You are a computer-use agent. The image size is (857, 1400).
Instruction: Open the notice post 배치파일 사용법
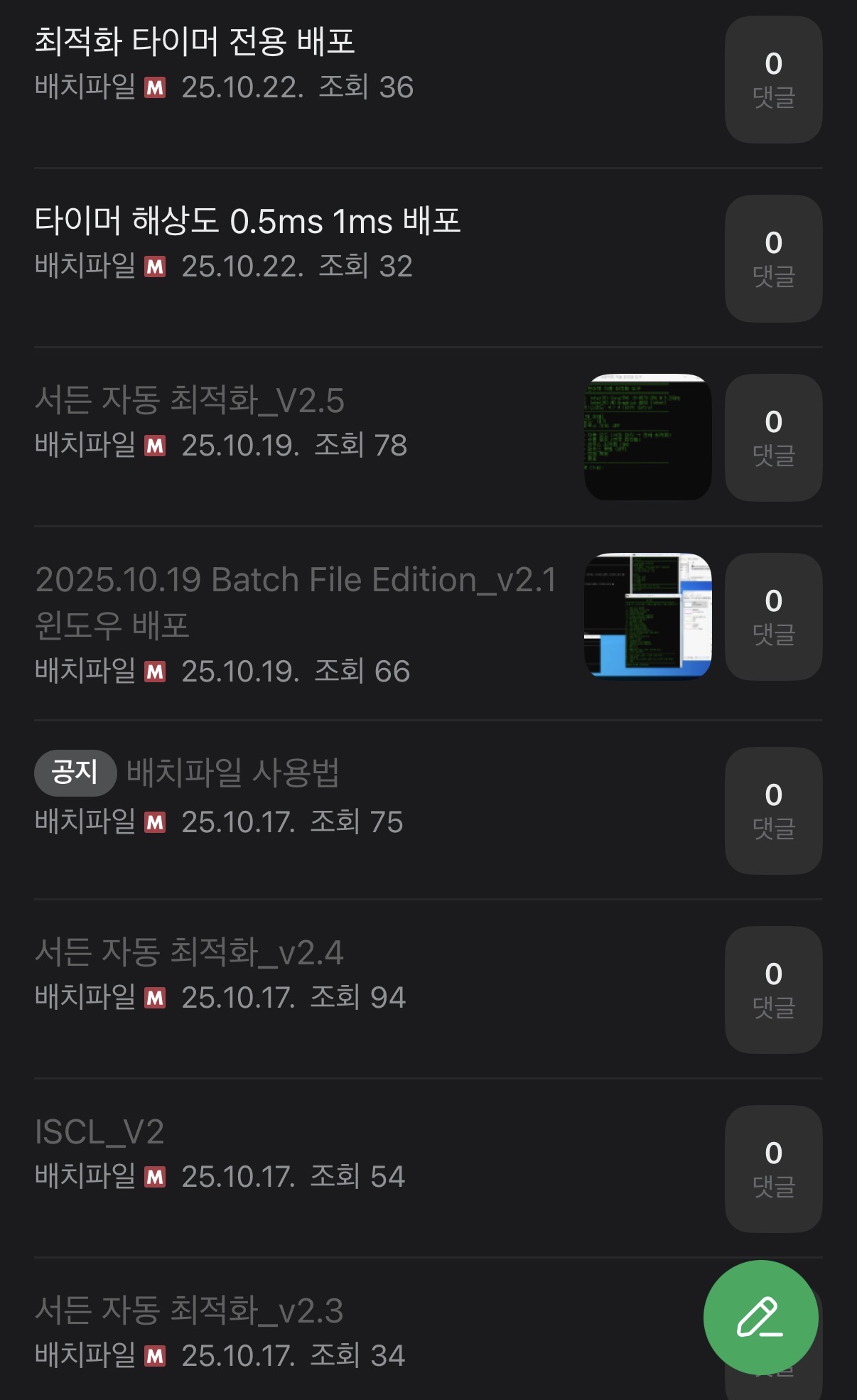tap(232, 772)
